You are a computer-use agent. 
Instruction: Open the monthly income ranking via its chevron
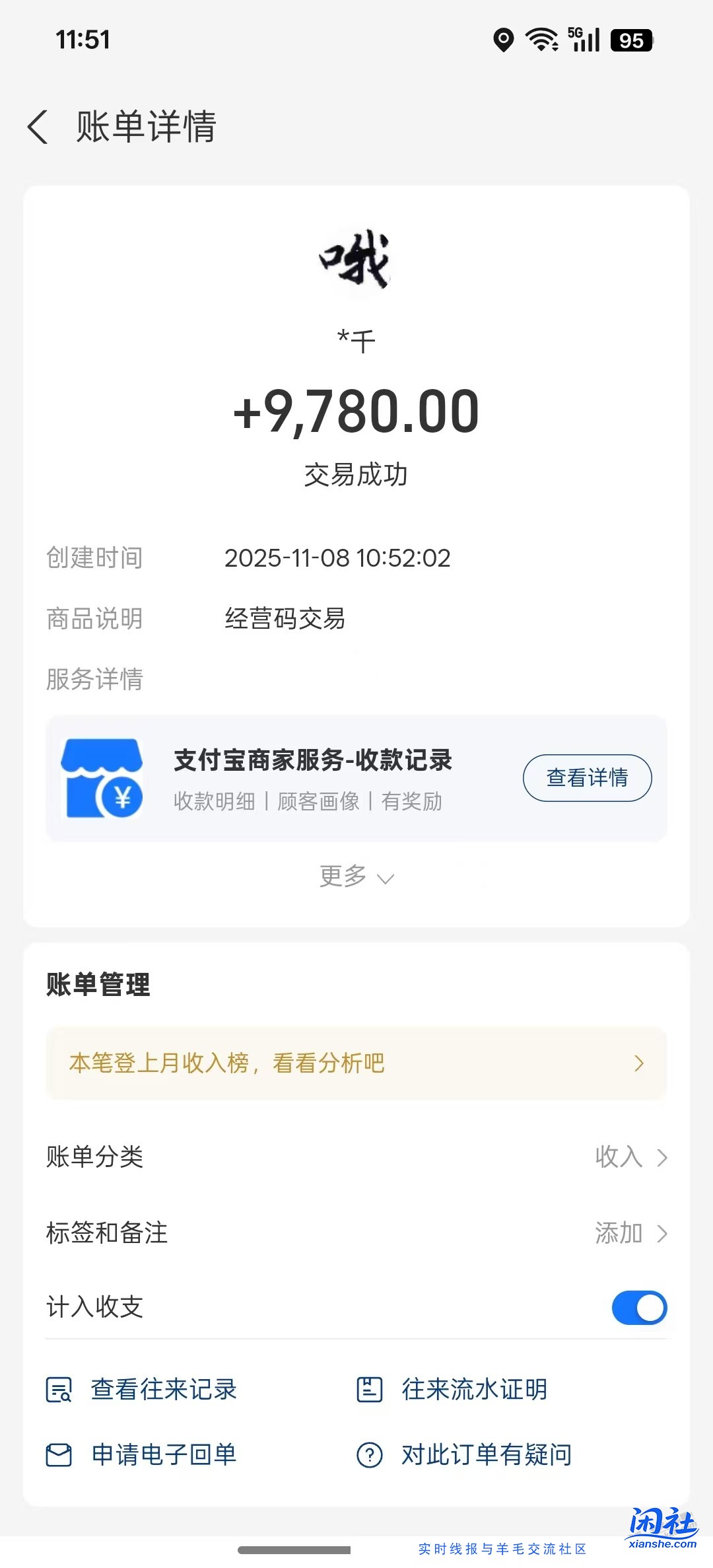tap(638, 1063)
